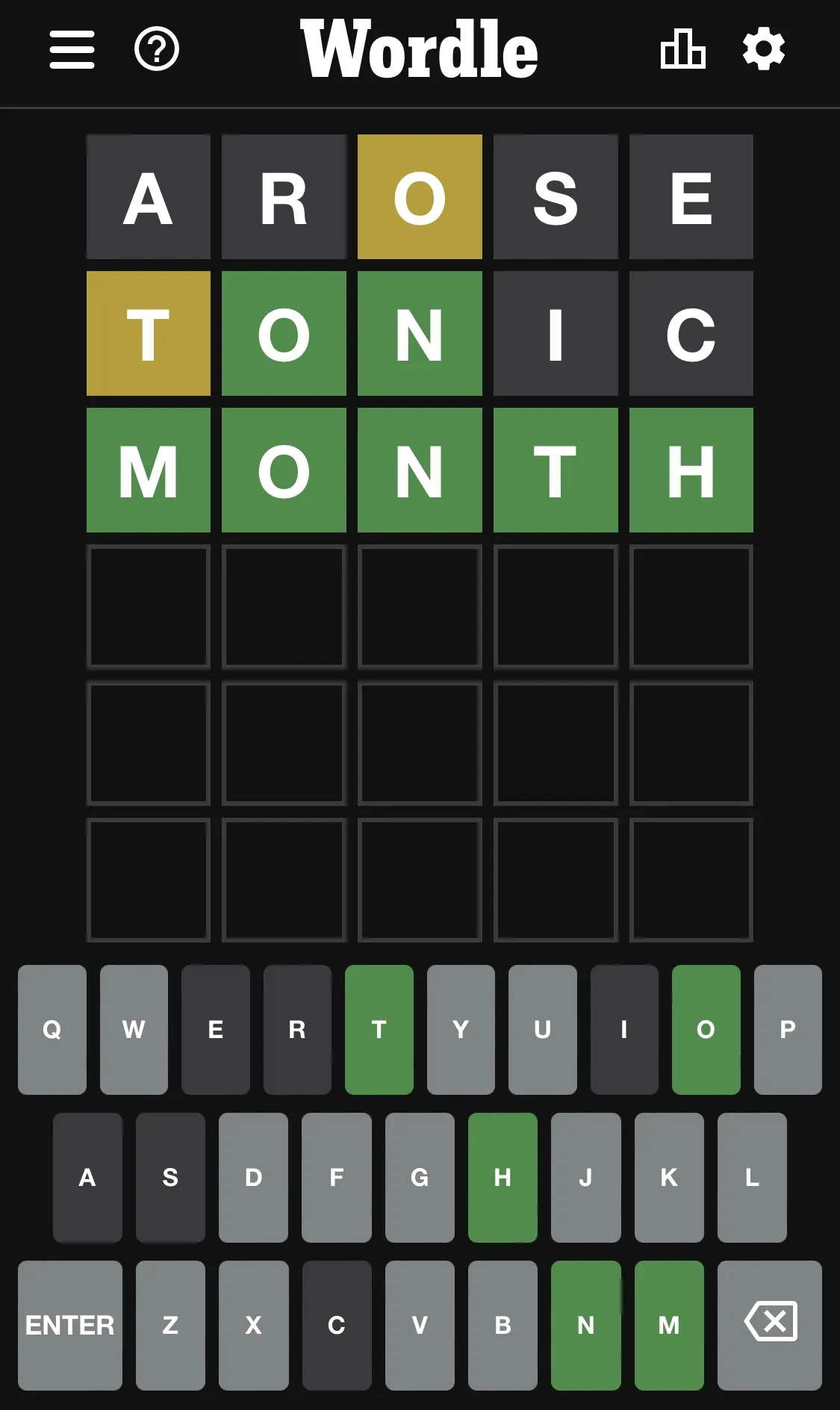View your statistics

[682, 49]
